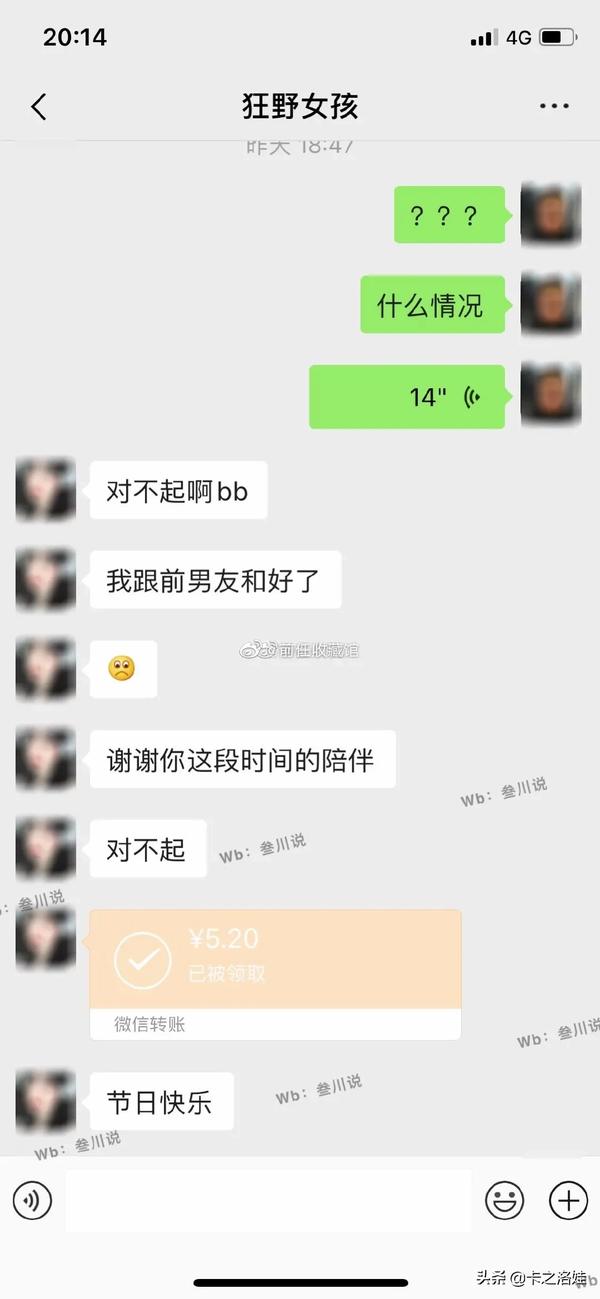This screenshot has height=1299, width=600.
Task: Open the emoji sticker panel
Action: (x=505, y=1199)
